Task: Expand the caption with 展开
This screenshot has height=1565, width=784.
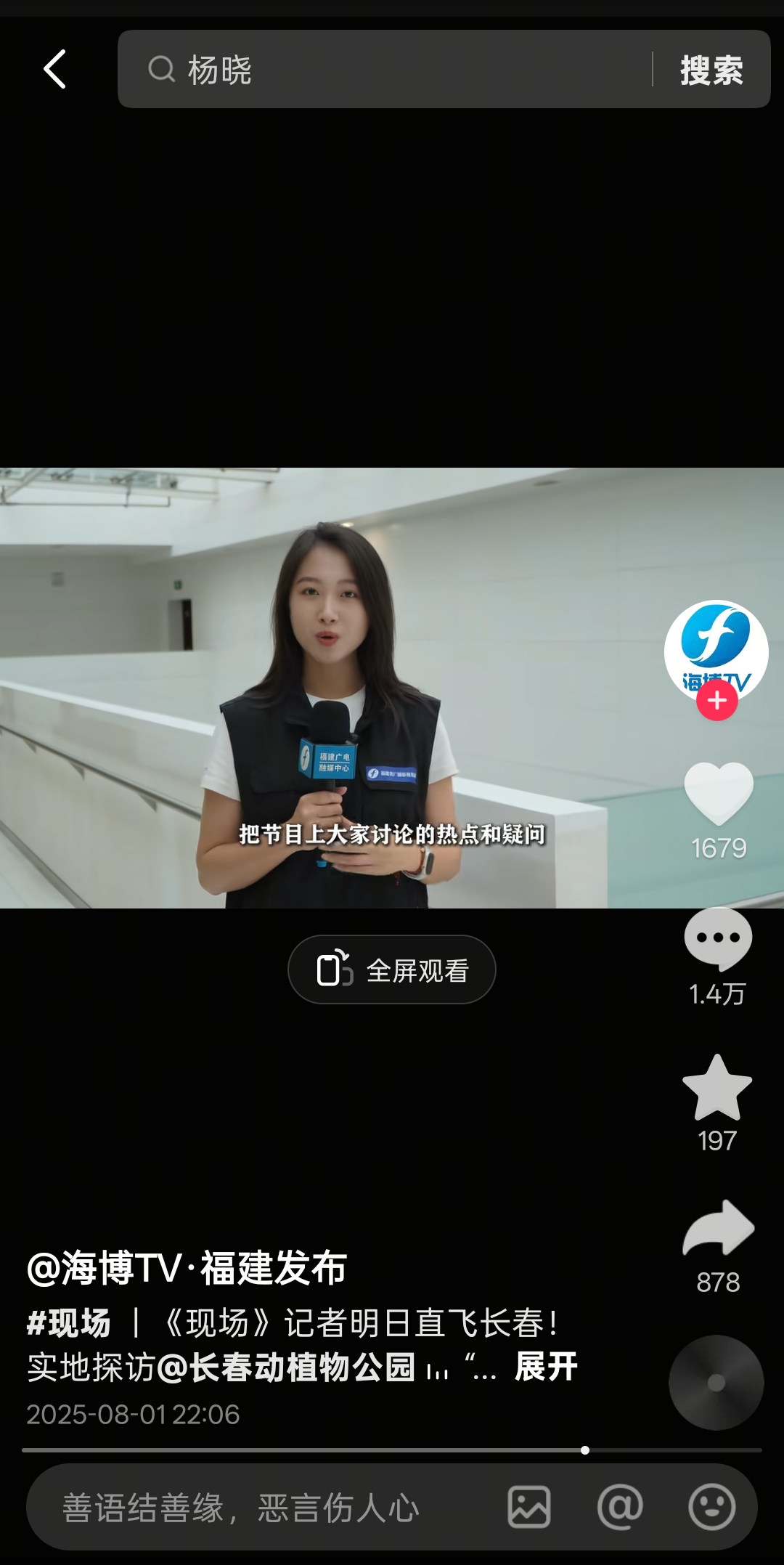Action: coord(546,1367)
